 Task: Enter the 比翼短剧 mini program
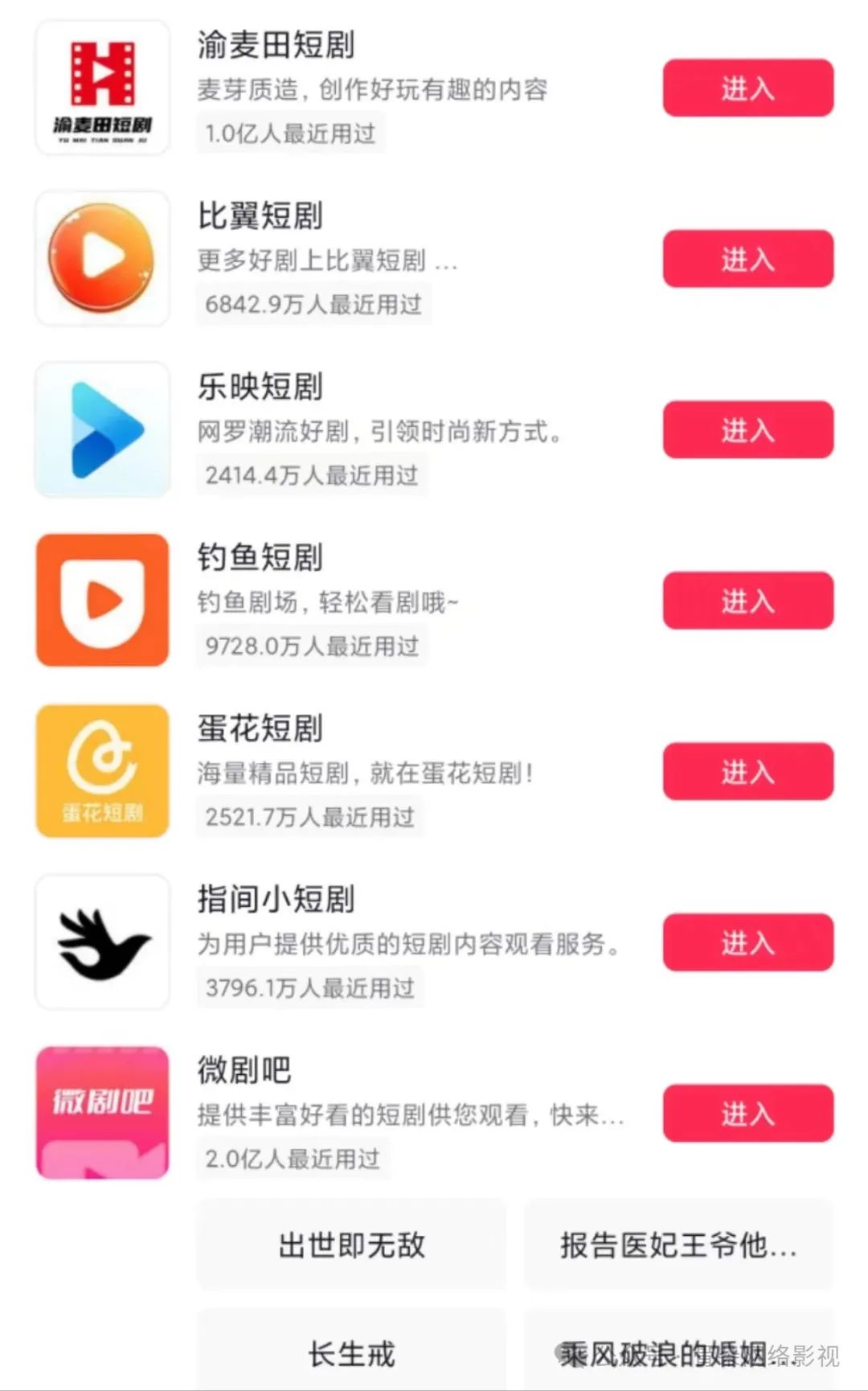coord(747,259)
